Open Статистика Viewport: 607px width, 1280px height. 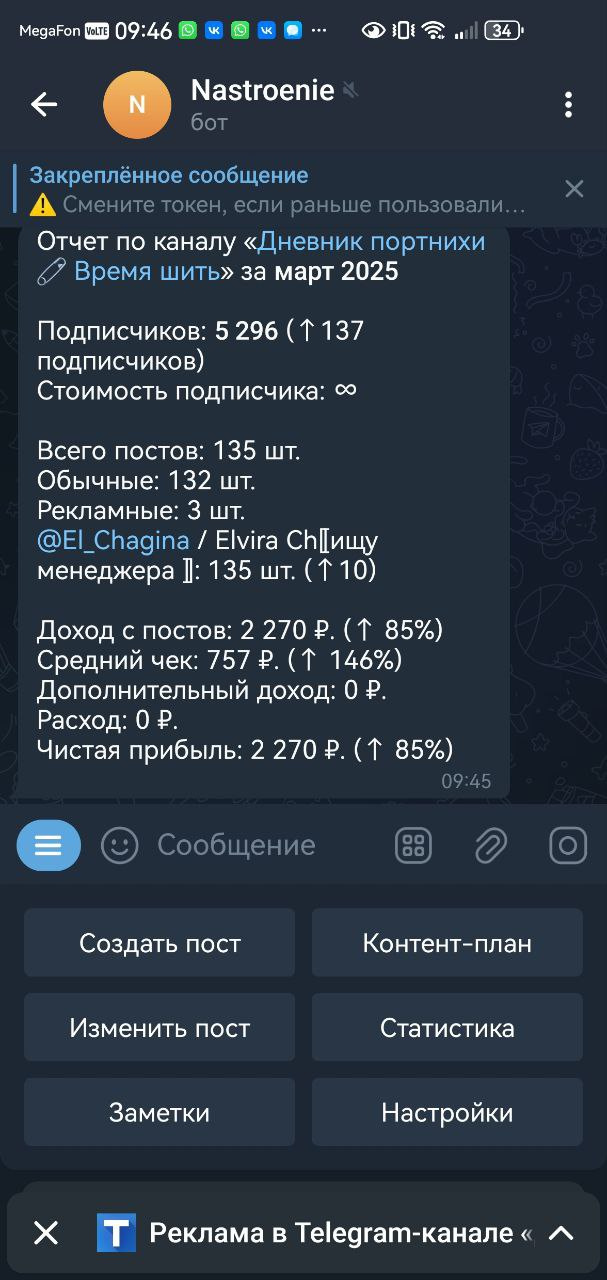(x=447, y=1028)
